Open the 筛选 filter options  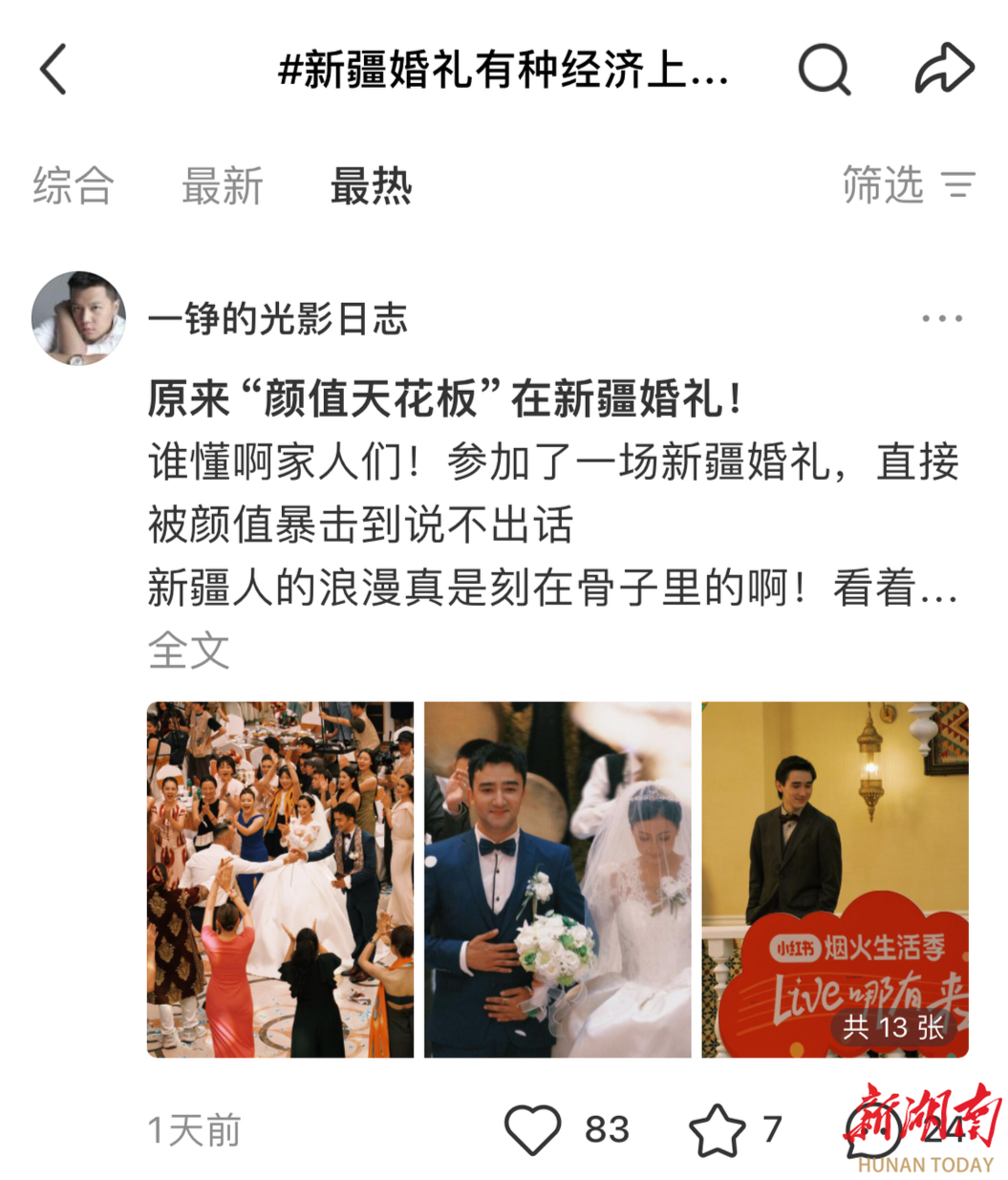point(908,184)
